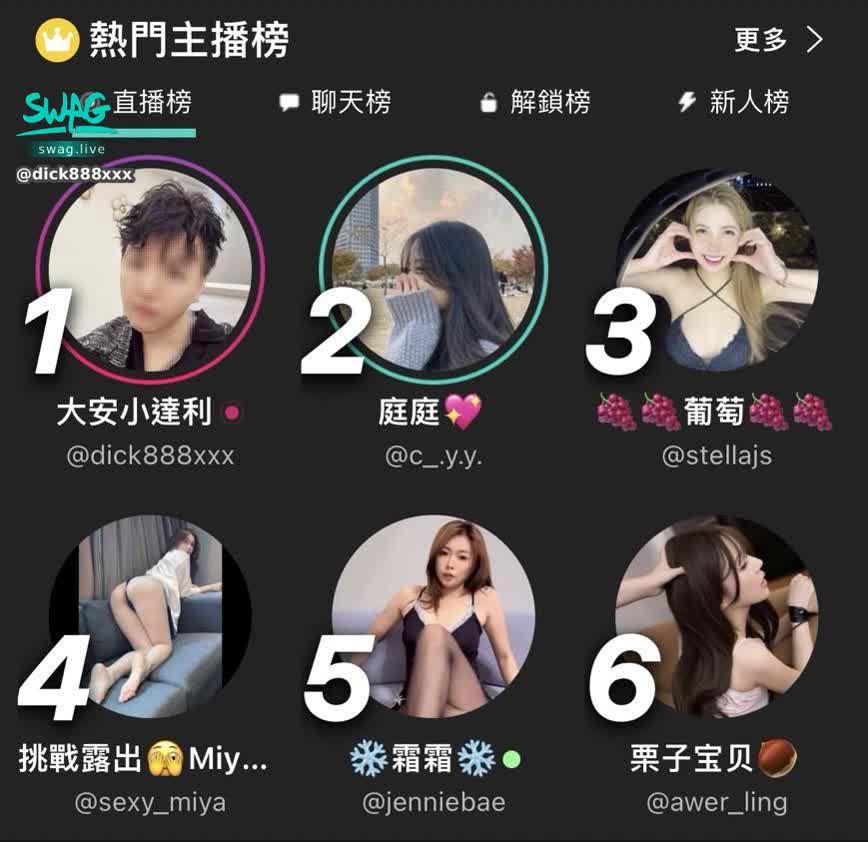Select the 解鎖榜 tab
Image resolution: width=868 pixels, height=842 pixels.
pos(535,102)
